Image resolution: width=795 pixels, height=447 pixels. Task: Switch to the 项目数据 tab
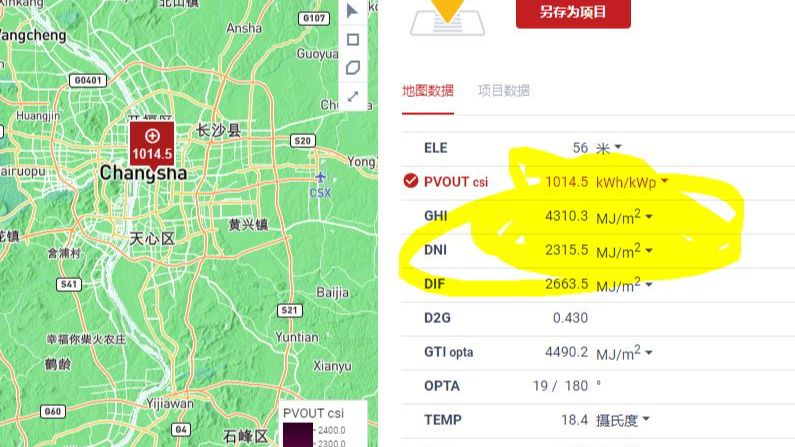click(504, 90)
